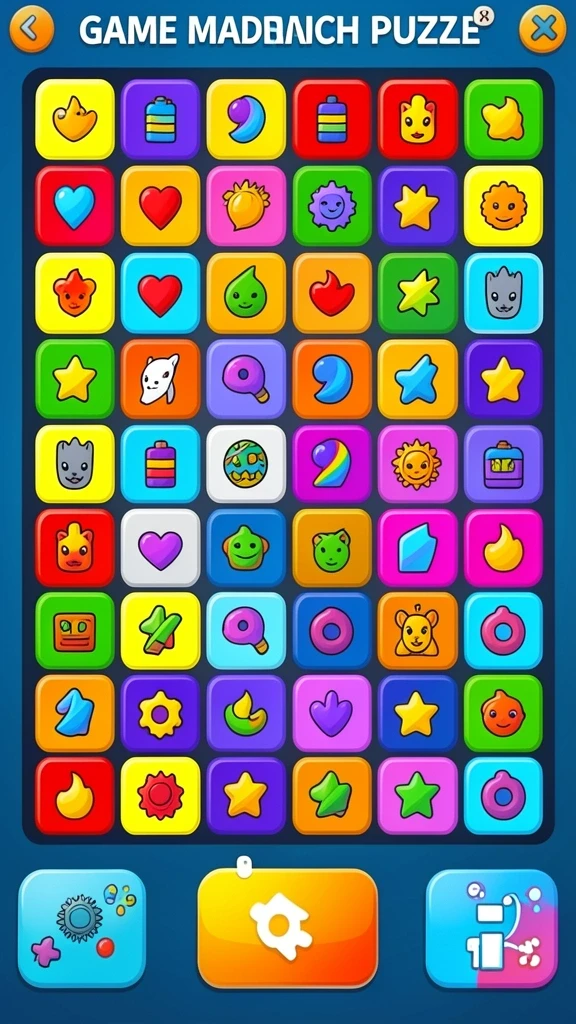Tap the backpack on the purple tile
Image resolution: width=576 pixels, height=1024 pixels.
tap(503, 464)
